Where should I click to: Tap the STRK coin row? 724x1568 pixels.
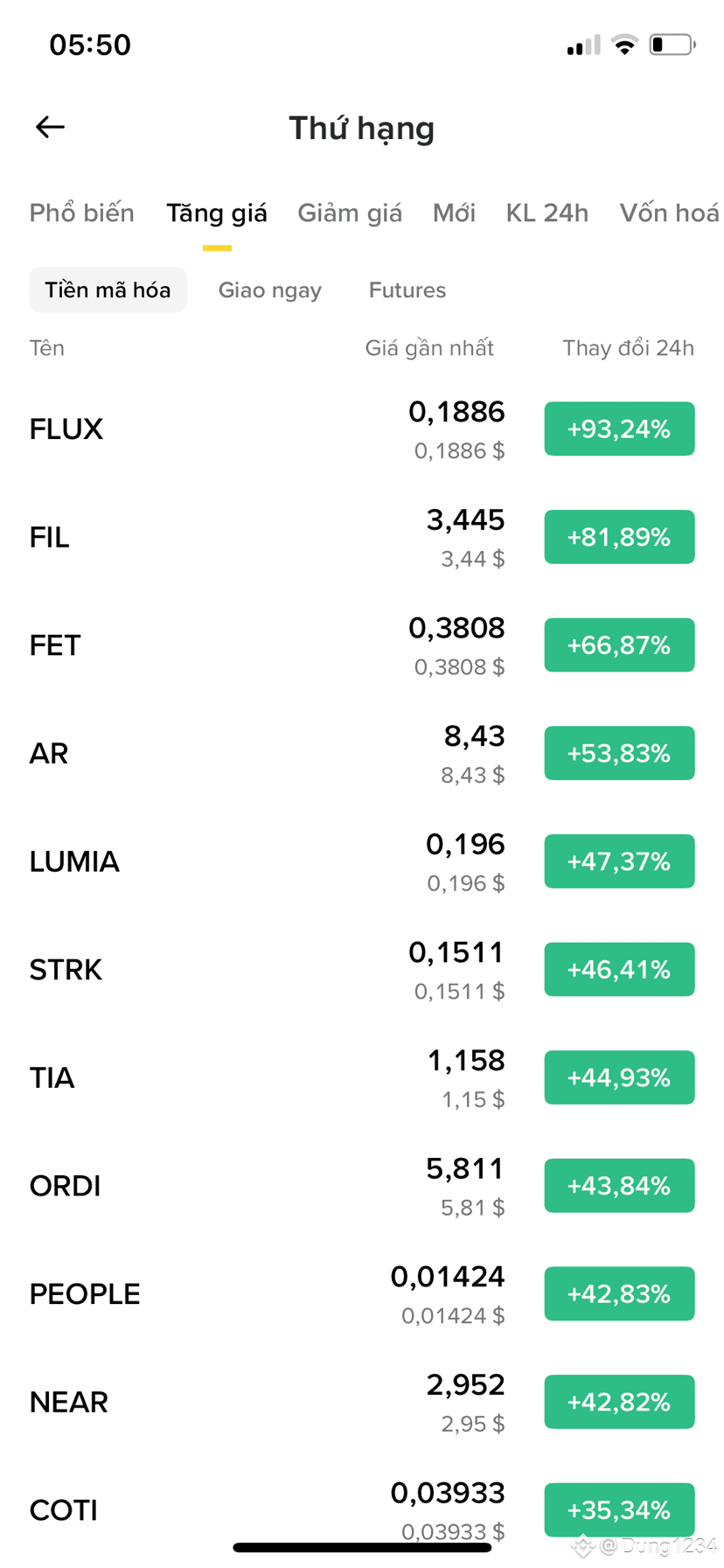pos(362,970)
